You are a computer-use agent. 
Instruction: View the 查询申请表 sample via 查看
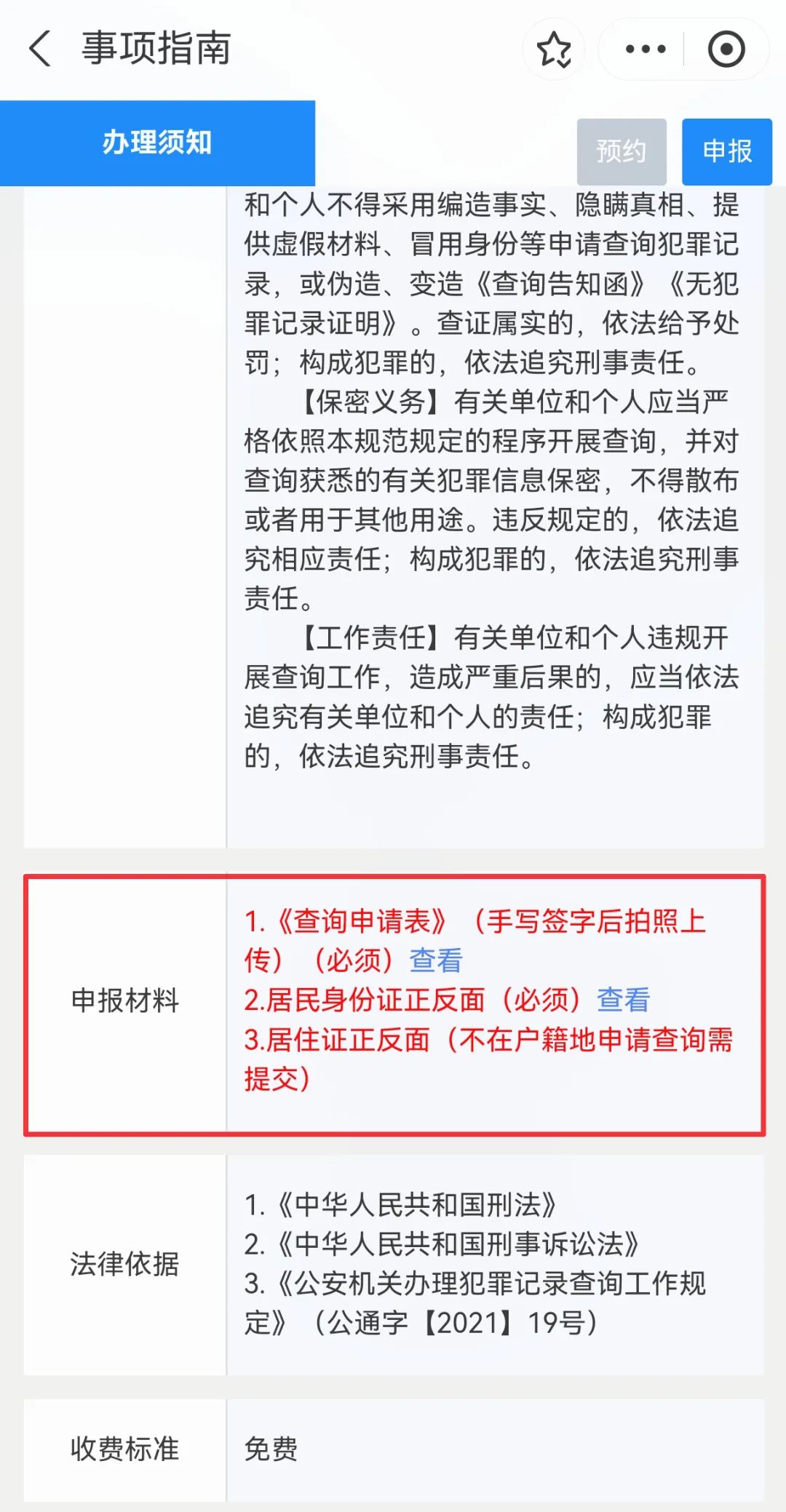pyautogui.click(x=435, y=960)
